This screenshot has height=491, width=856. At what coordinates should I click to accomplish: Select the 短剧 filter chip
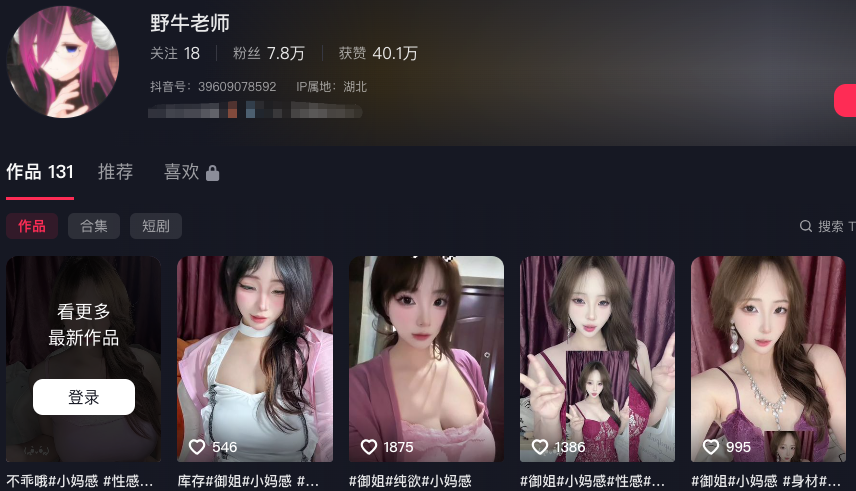click(155, 226)
